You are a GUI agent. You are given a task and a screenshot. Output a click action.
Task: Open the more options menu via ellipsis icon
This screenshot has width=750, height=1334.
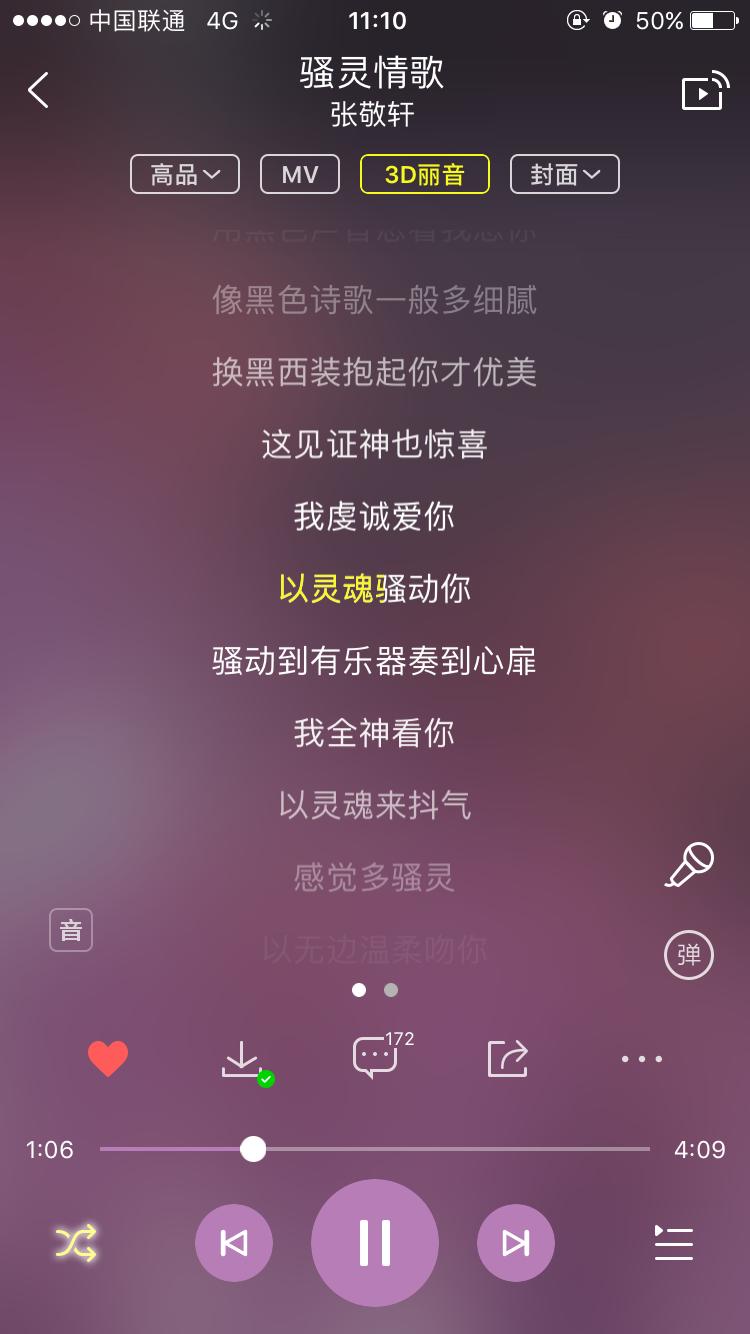click(640, 1058)
